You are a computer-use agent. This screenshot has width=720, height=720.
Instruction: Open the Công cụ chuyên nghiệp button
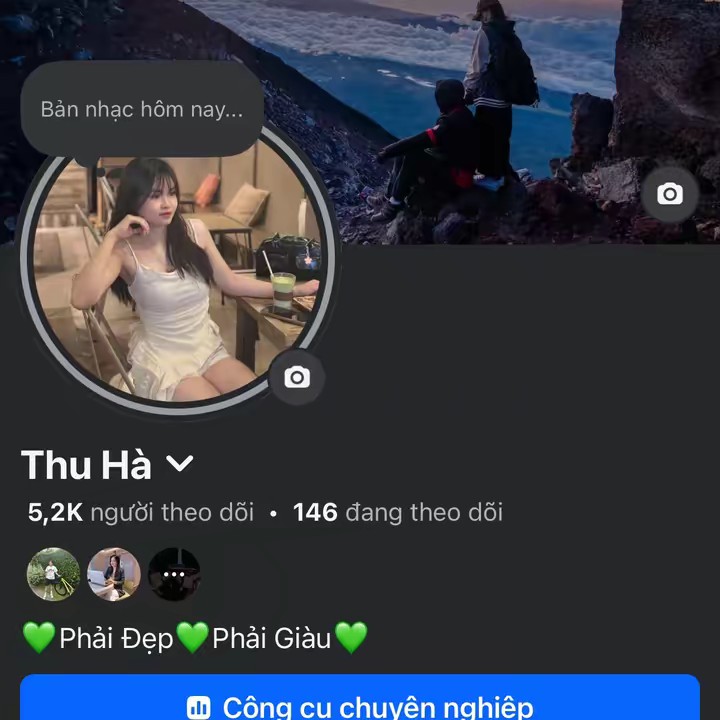[360, 702]
